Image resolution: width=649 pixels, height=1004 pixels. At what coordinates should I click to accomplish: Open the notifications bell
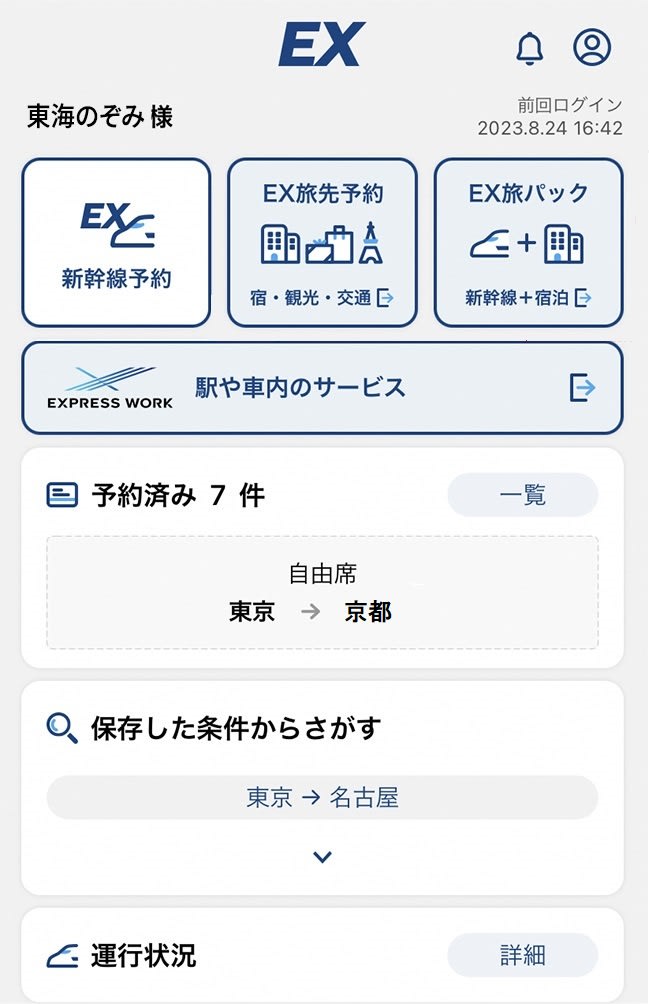pyautogui.click(x=529, y=48)
